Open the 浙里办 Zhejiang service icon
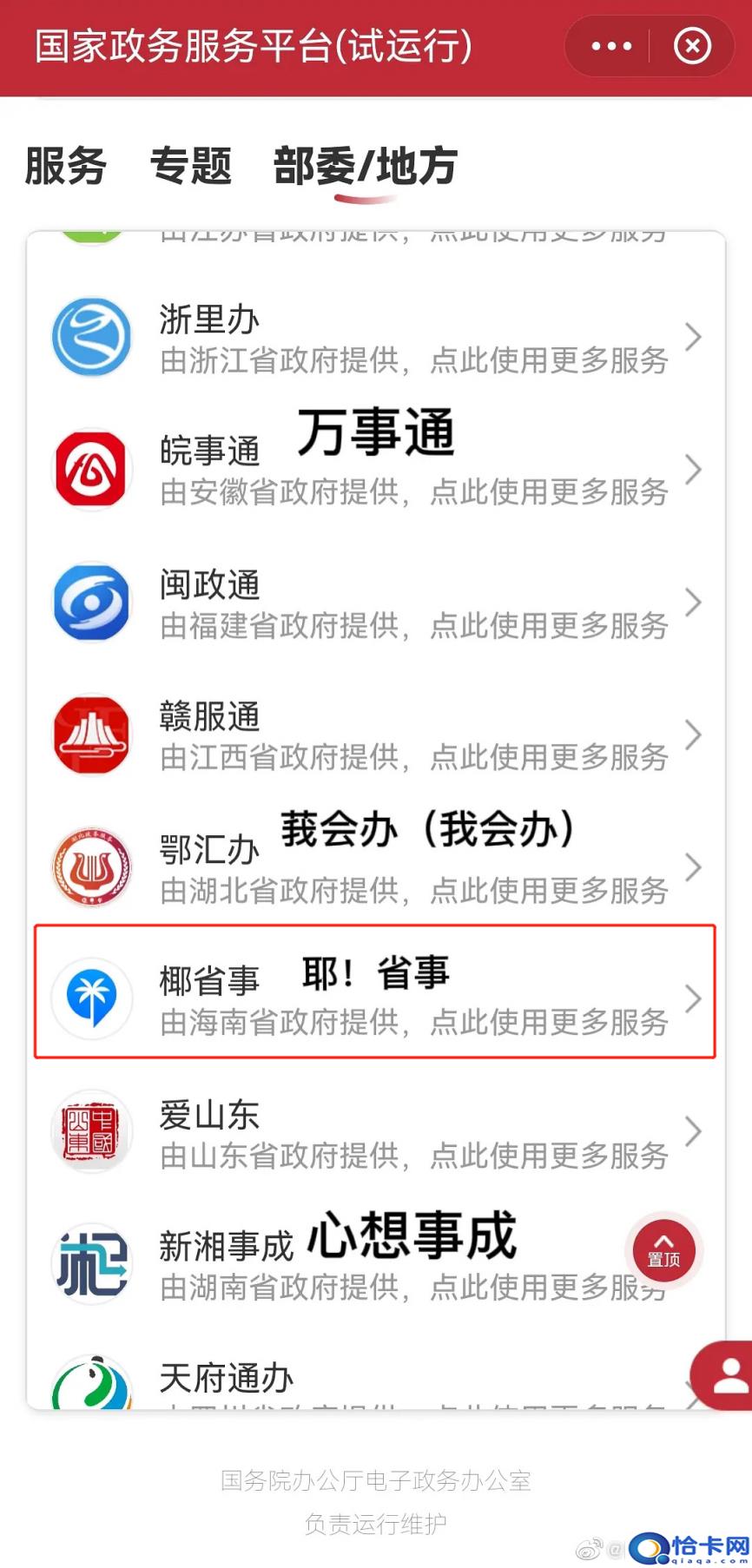 [91, 337]
